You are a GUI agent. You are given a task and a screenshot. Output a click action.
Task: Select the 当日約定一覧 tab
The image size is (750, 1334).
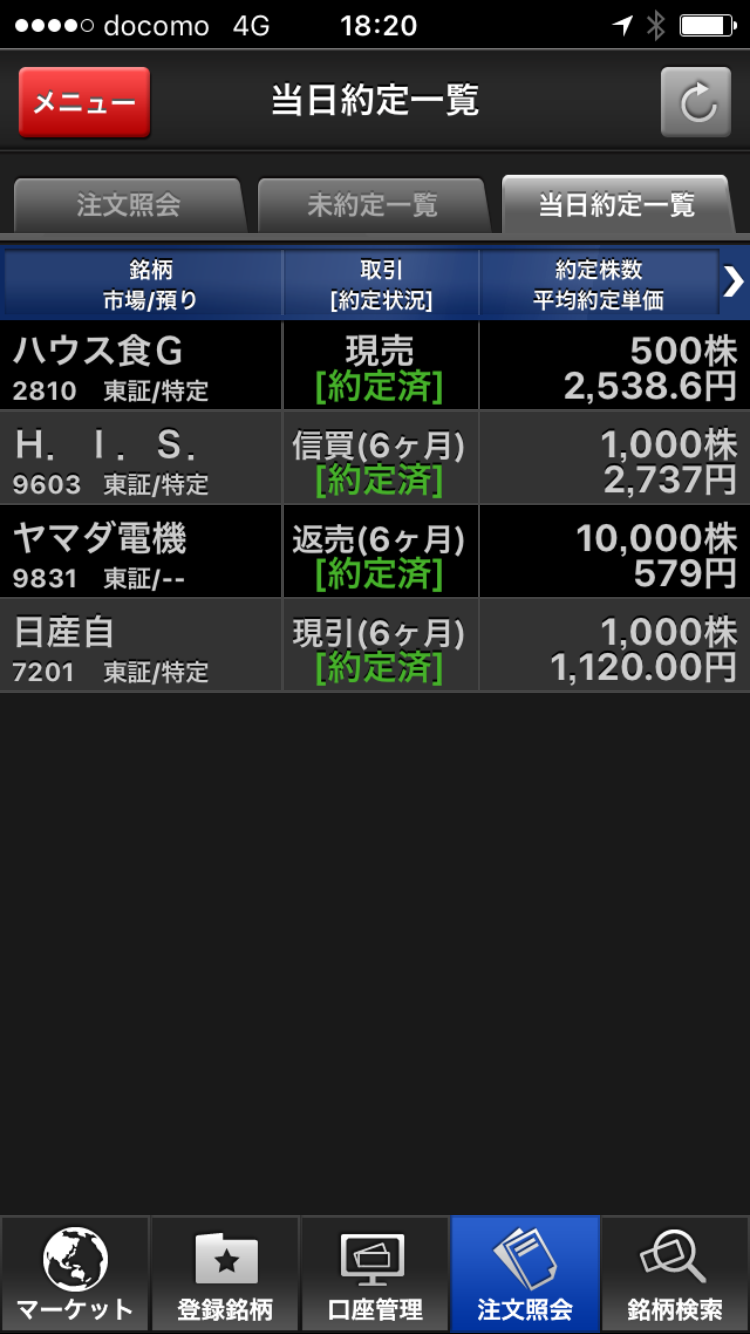click(x=616, y=206)
